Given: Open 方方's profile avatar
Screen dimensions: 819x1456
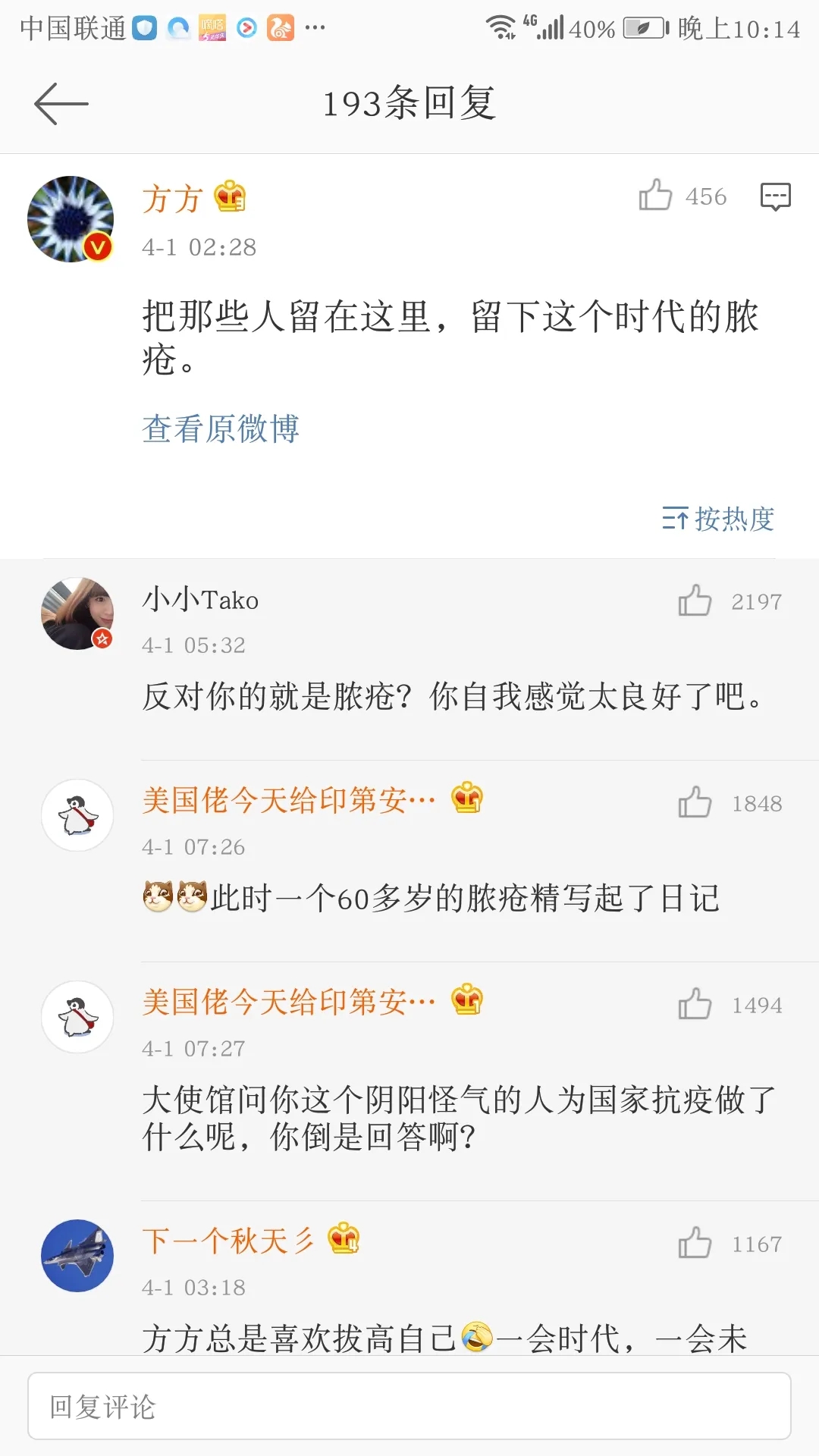Looking at the screenshot, I should [x=71, y=219].
